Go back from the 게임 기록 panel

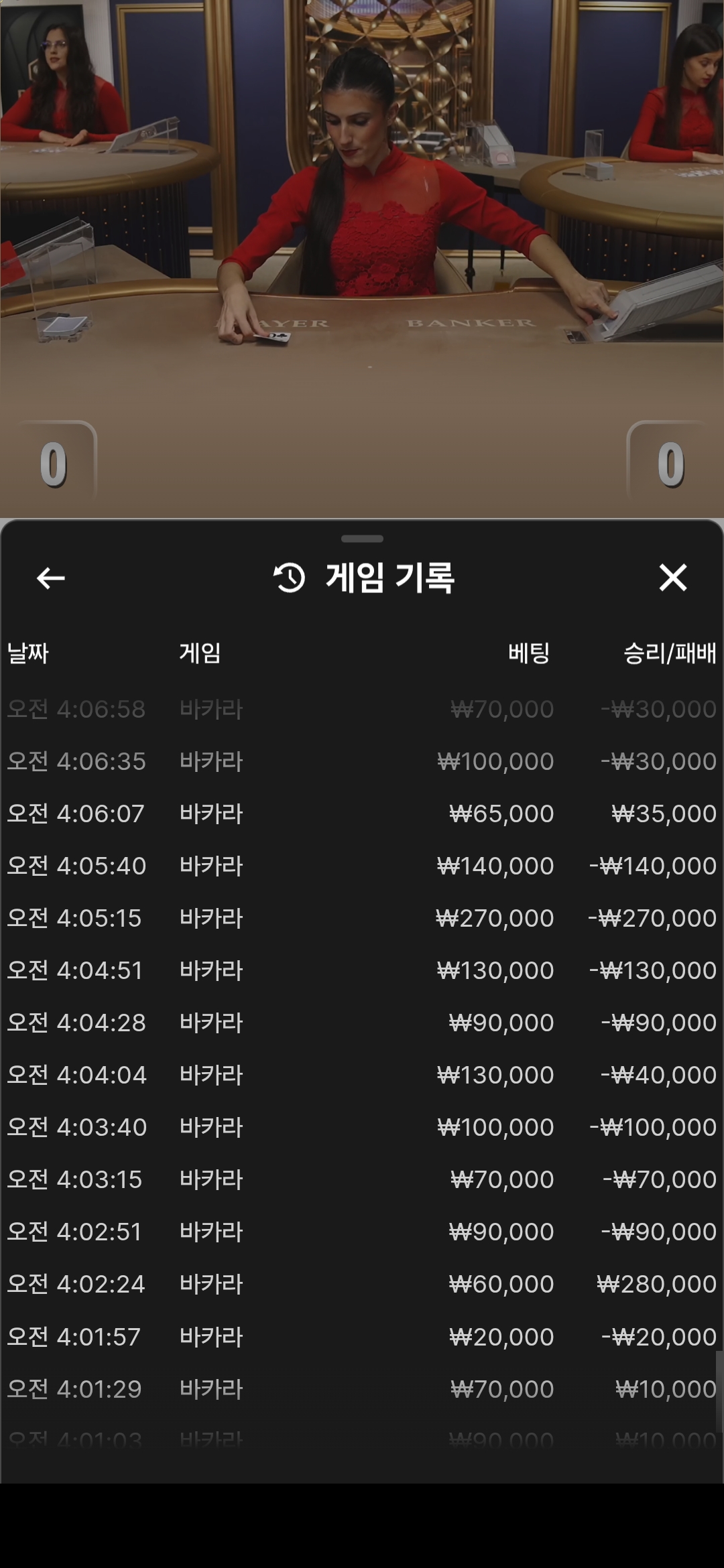point(51,578)
